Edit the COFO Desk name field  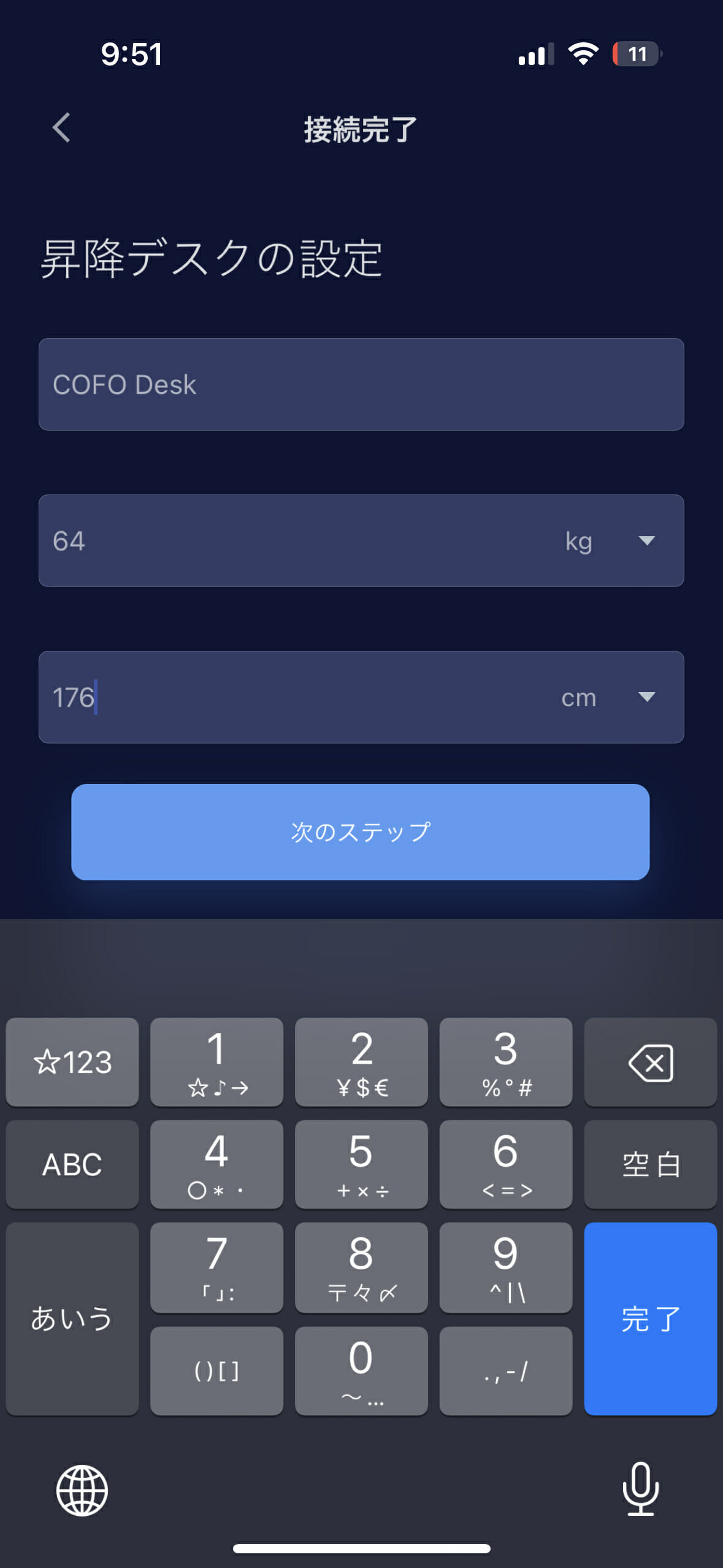(361, 385)
